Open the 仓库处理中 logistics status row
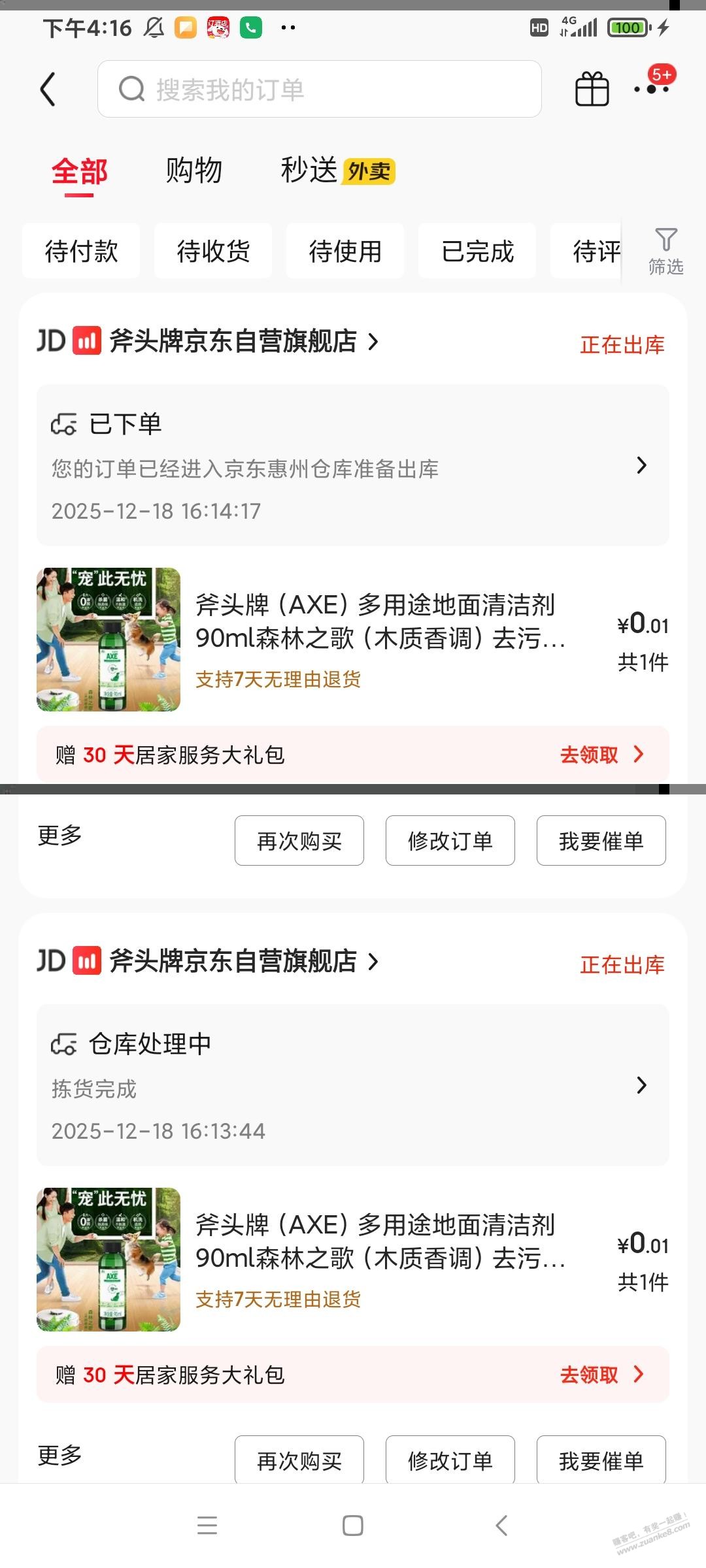 pos(353,1085)
